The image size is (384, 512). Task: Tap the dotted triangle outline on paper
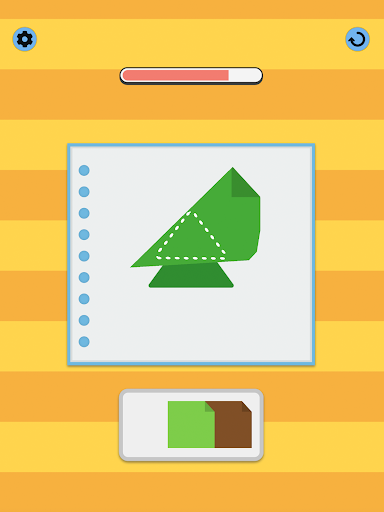pyautogui.click(x=191, y=236)
